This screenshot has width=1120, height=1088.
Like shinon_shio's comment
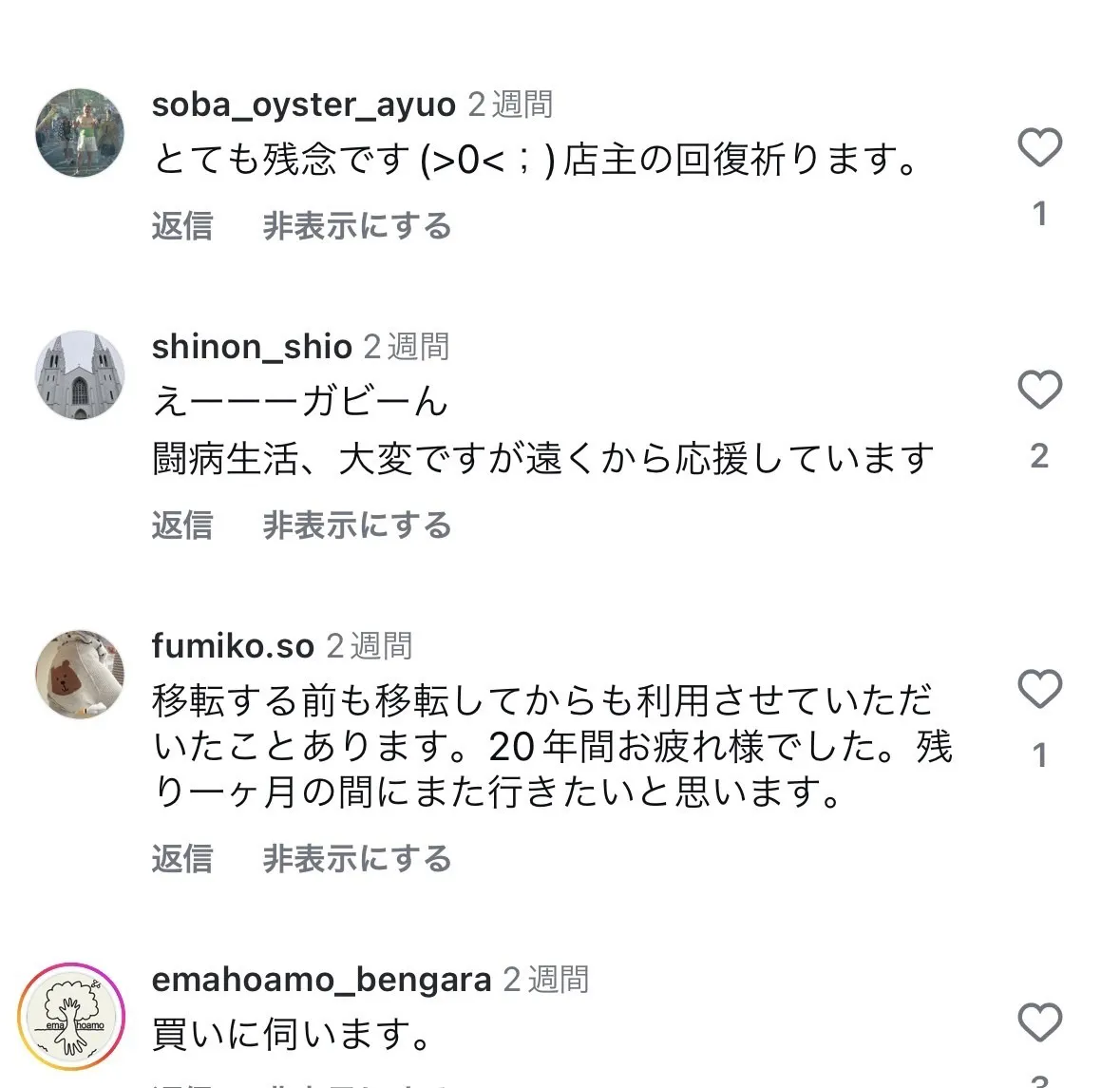(x=1039, y=390)
